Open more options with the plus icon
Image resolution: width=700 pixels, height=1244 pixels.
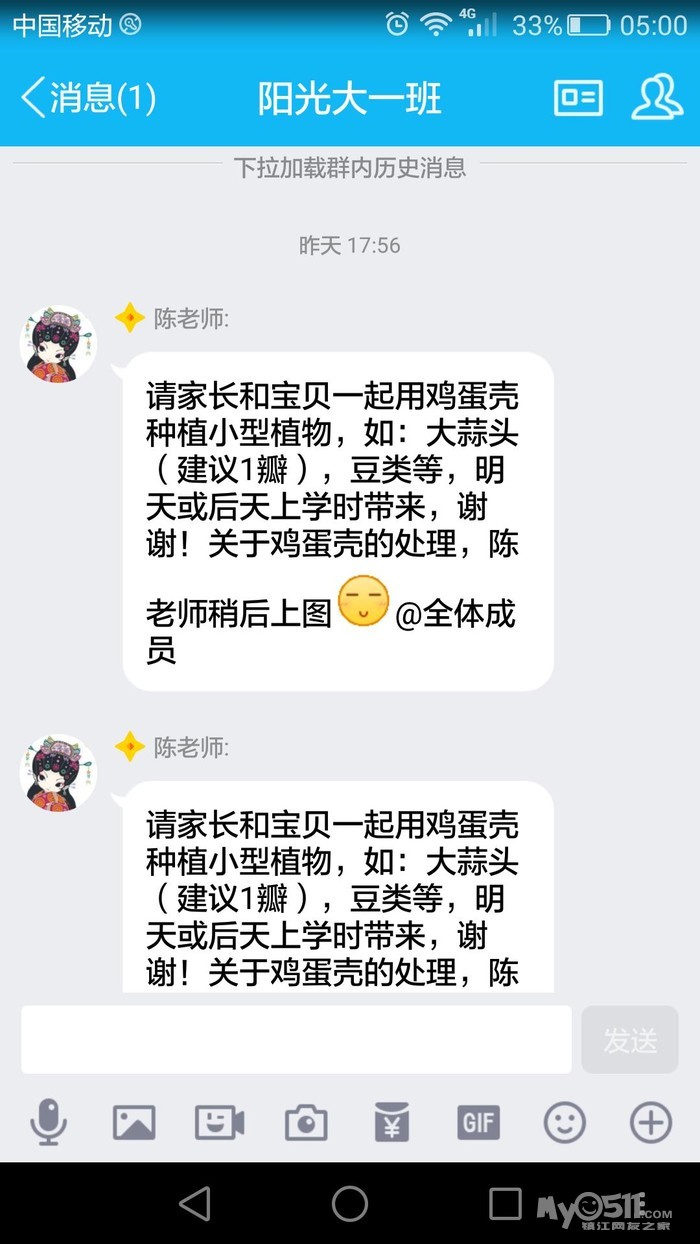(650, 1123)
